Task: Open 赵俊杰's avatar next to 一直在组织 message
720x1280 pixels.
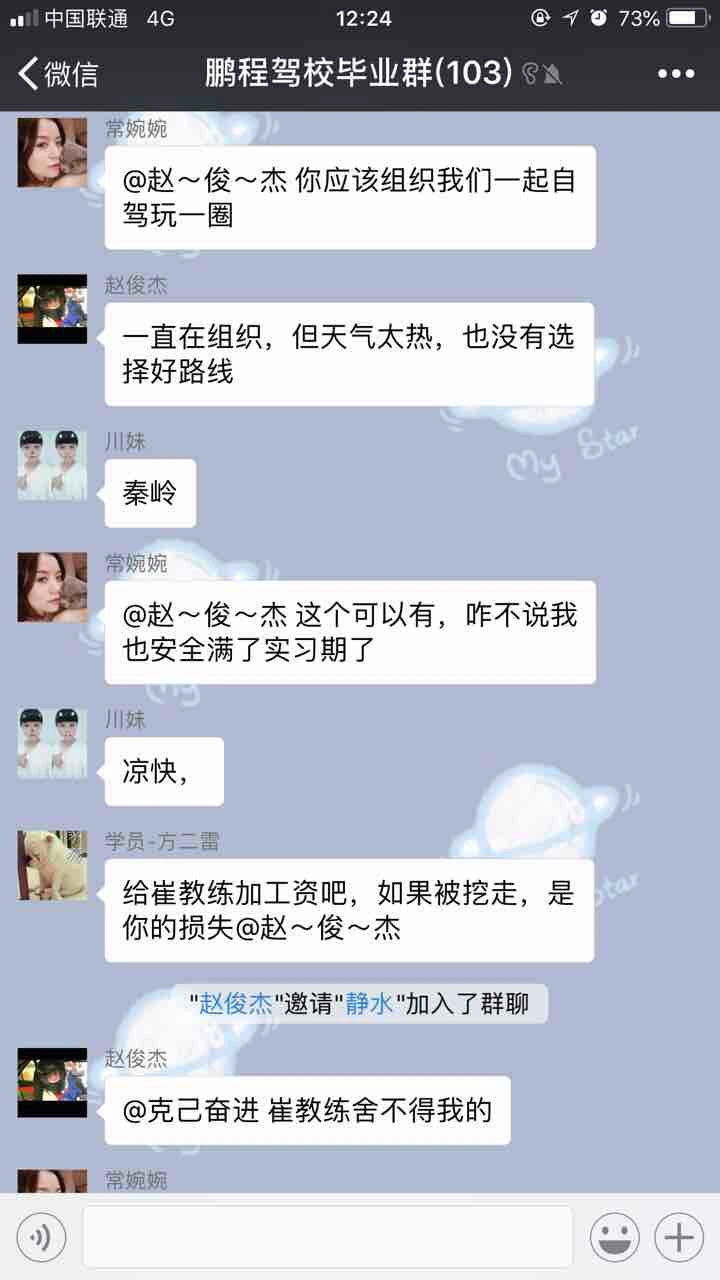Action: (52, 309)
